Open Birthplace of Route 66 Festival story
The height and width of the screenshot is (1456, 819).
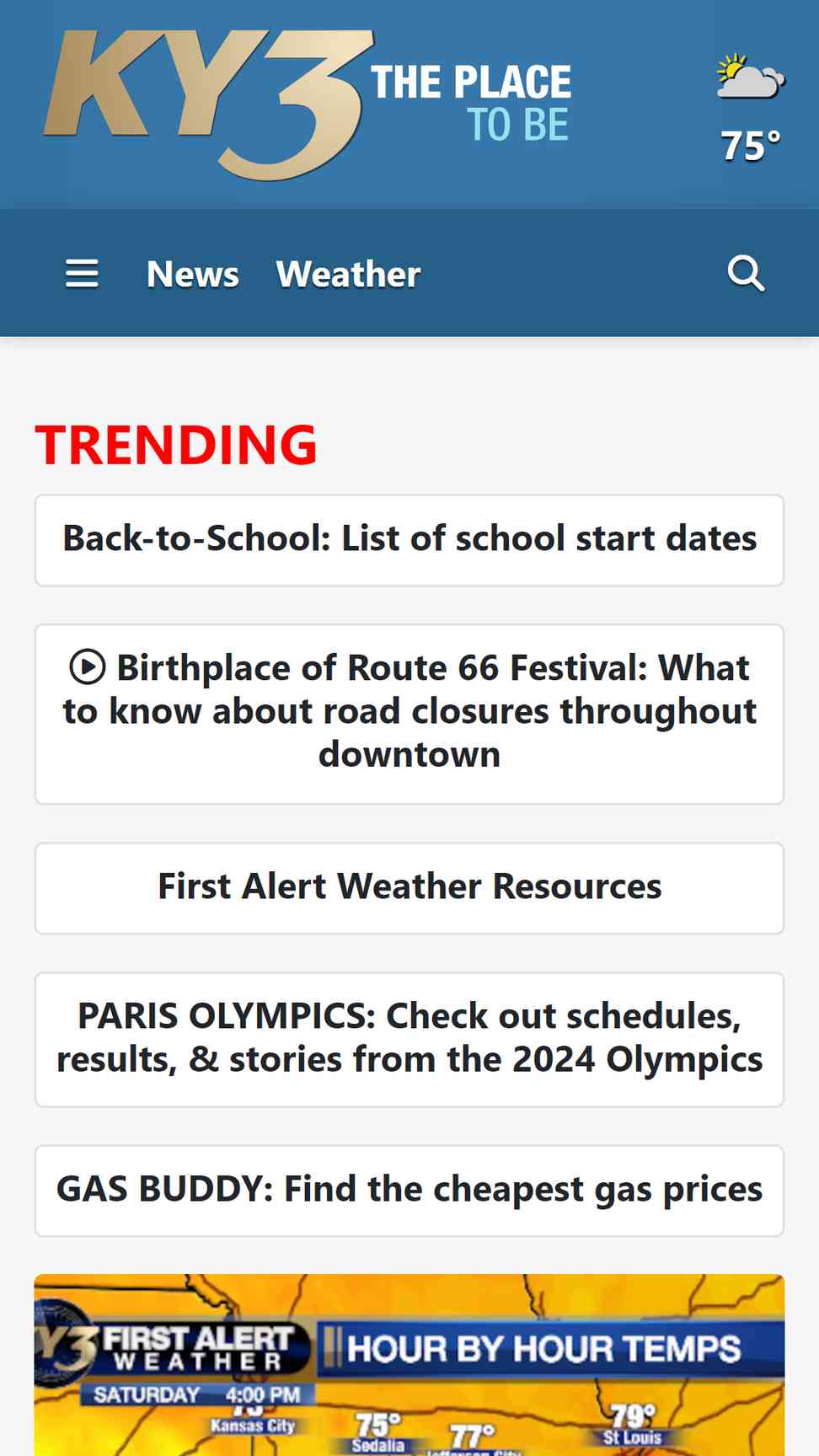(409, 714)
